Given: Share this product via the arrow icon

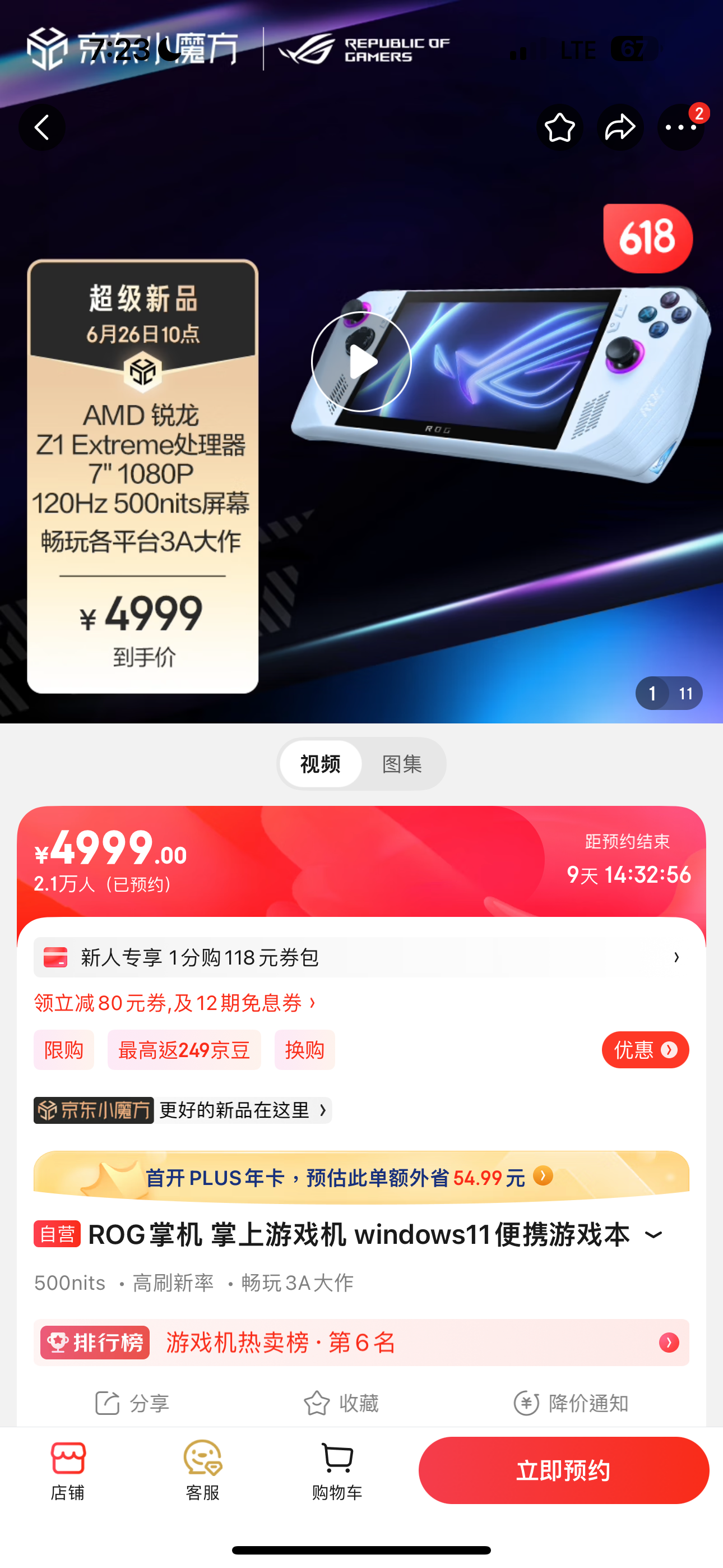Looking at the screenshot, I should [x=619, y=127].
